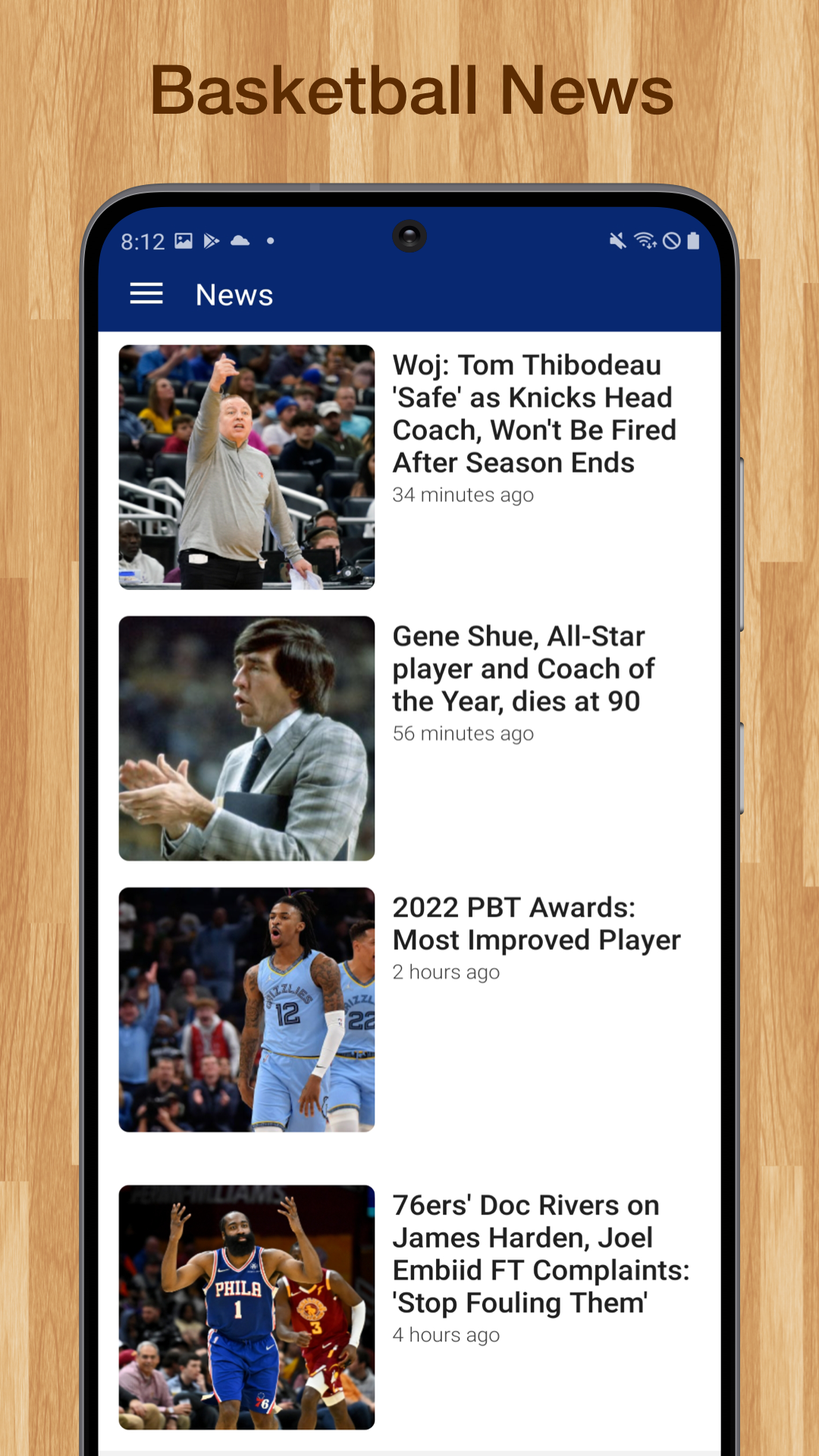Image resolution: width=819 pixels, height=1456 pixels.
Task: Open the Tom Thibodeau Knicks coach article
Action: point(533,414)
